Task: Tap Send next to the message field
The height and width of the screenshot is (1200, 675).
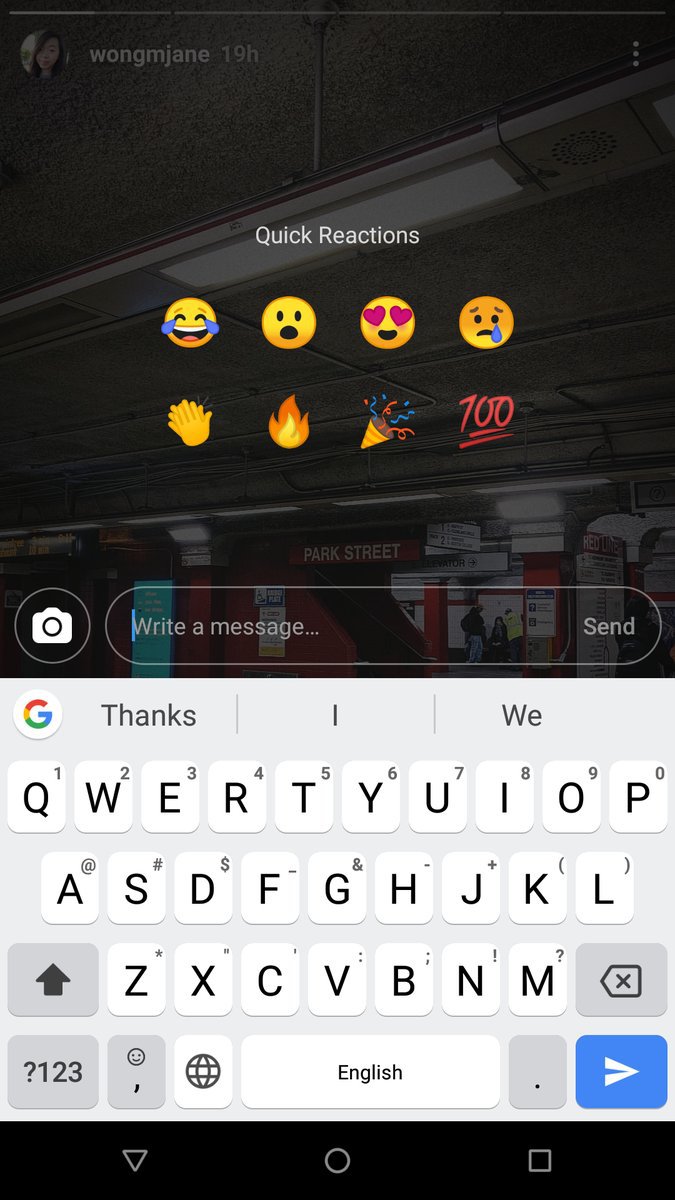Action: click(x=608, y=627)
